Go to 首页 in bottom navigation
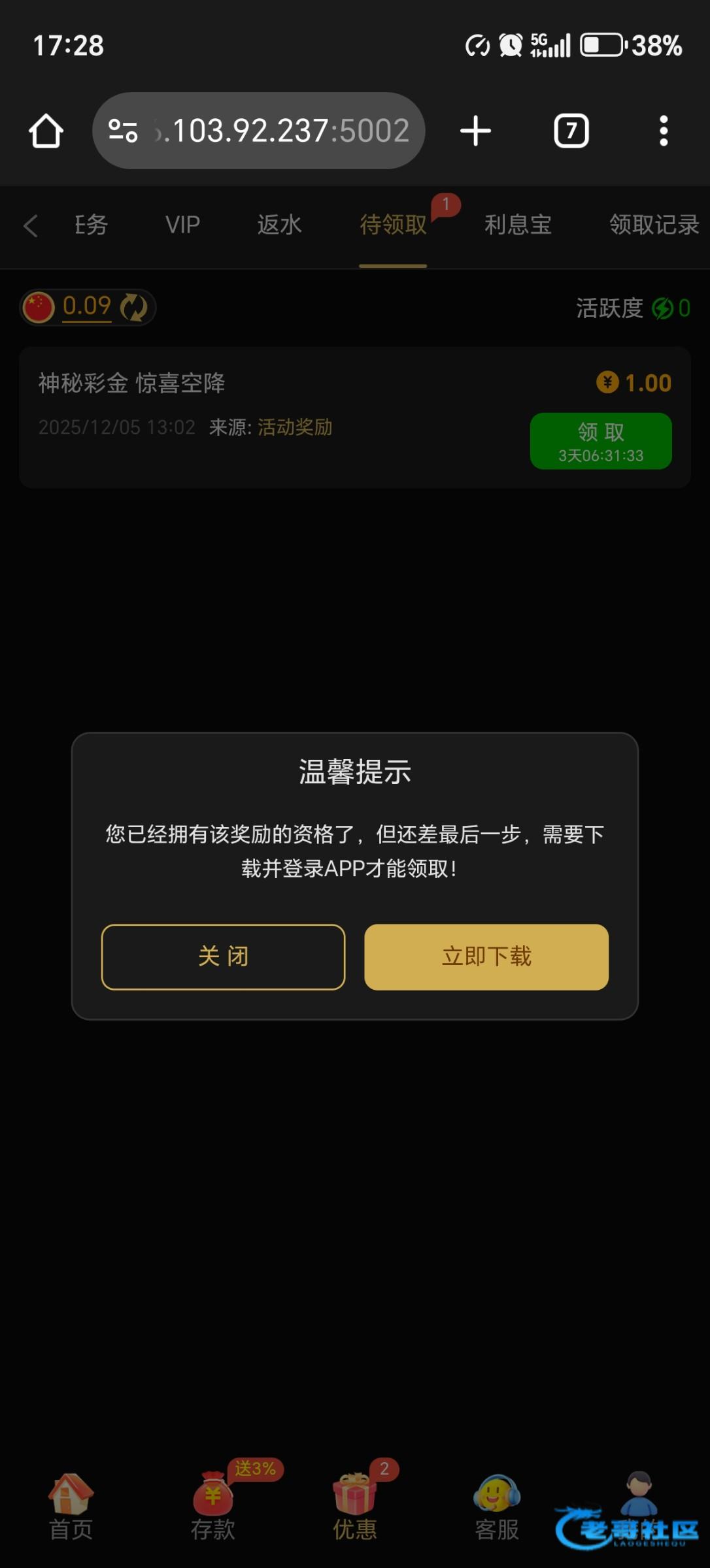 click(x=71, y=1503)
